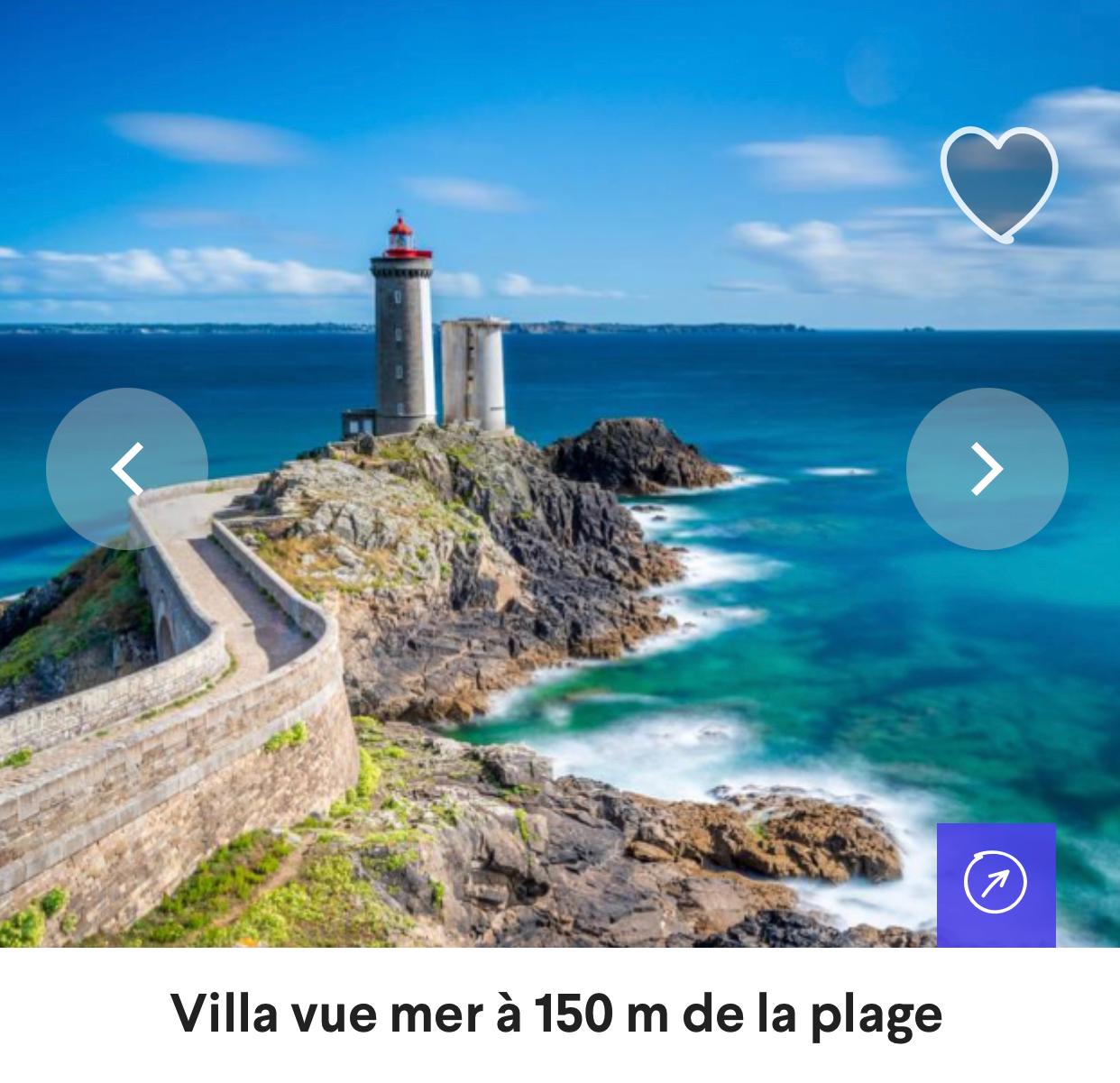Screen dimensions: 1120x1083
Task: Open the Villa vue mer listing
Action: pyautogui.click(x=556, y=1014)
